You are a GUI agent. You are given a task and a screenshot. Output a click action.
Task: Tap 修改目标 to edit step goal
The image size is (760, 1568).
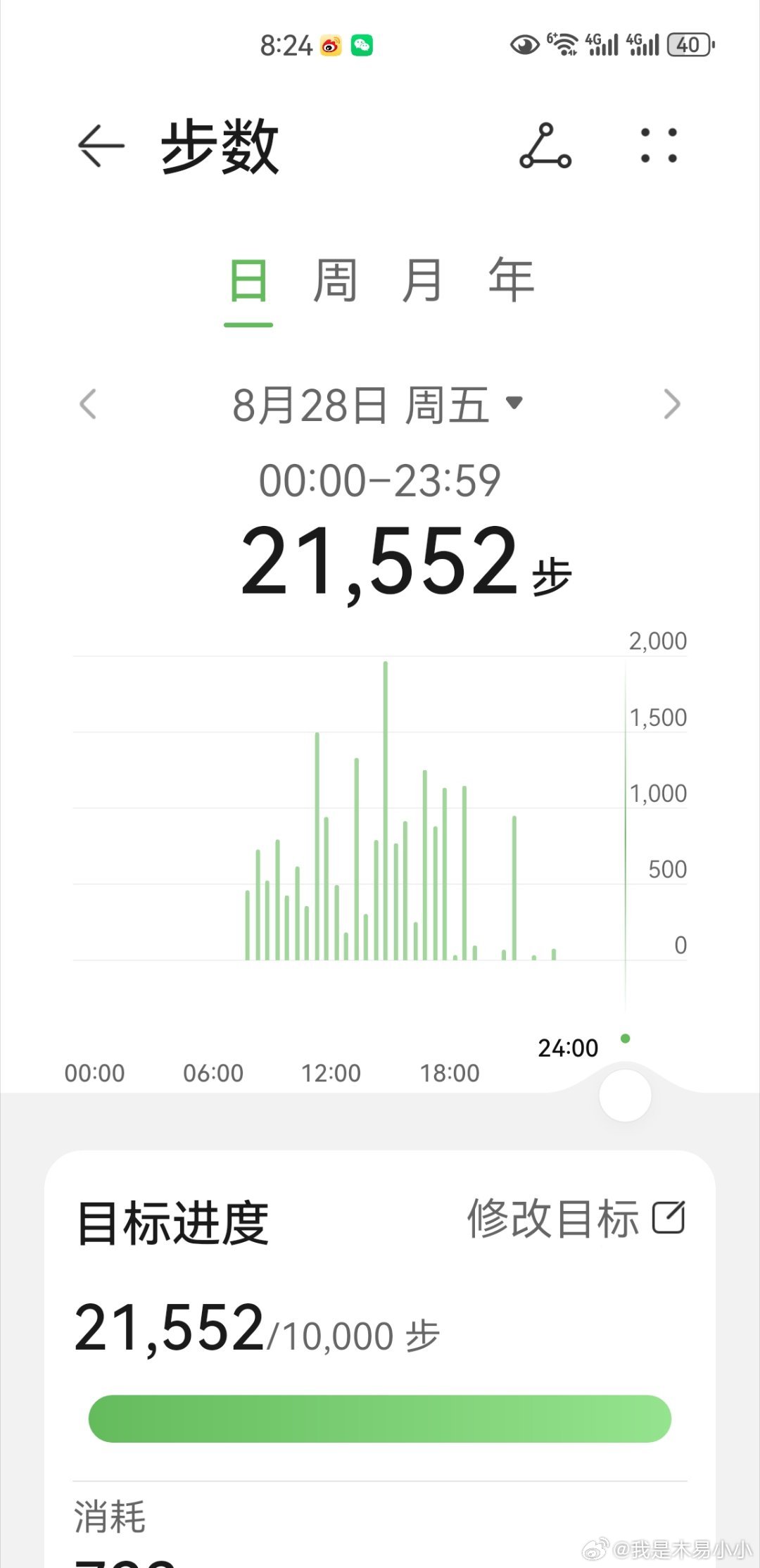pyautogui.click(x=576, y=1218)
